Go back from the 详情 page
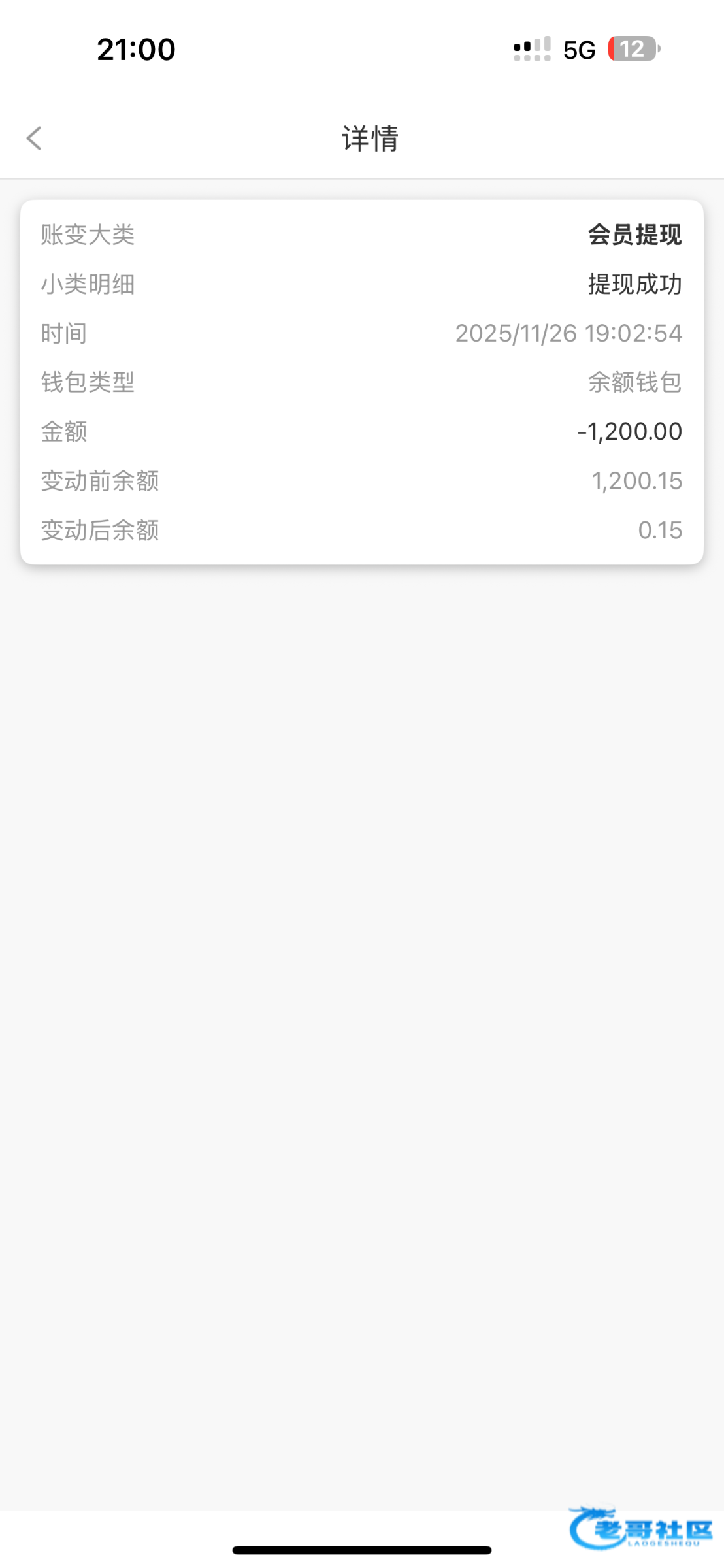The width and height of the screenshot is (724, 1568). click(34, 139)
